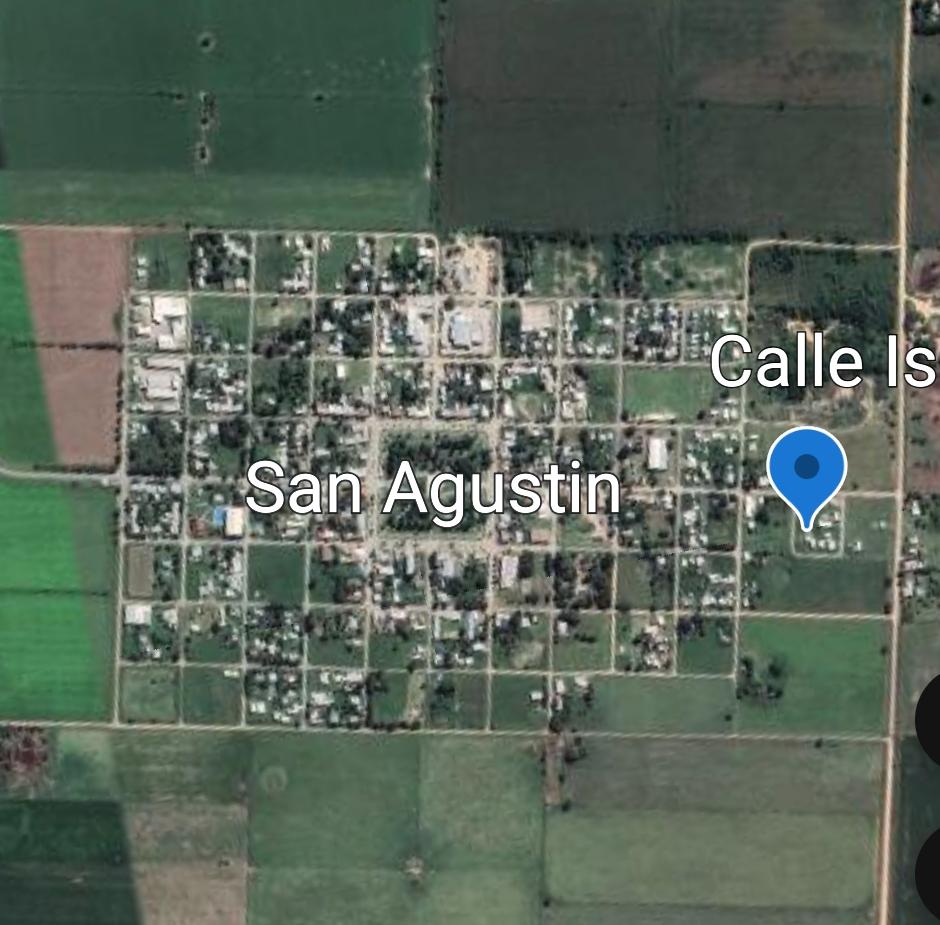Screen dimensions: 940x925
Task: Tap the blue location pin on the map
Action: [807, 470]
